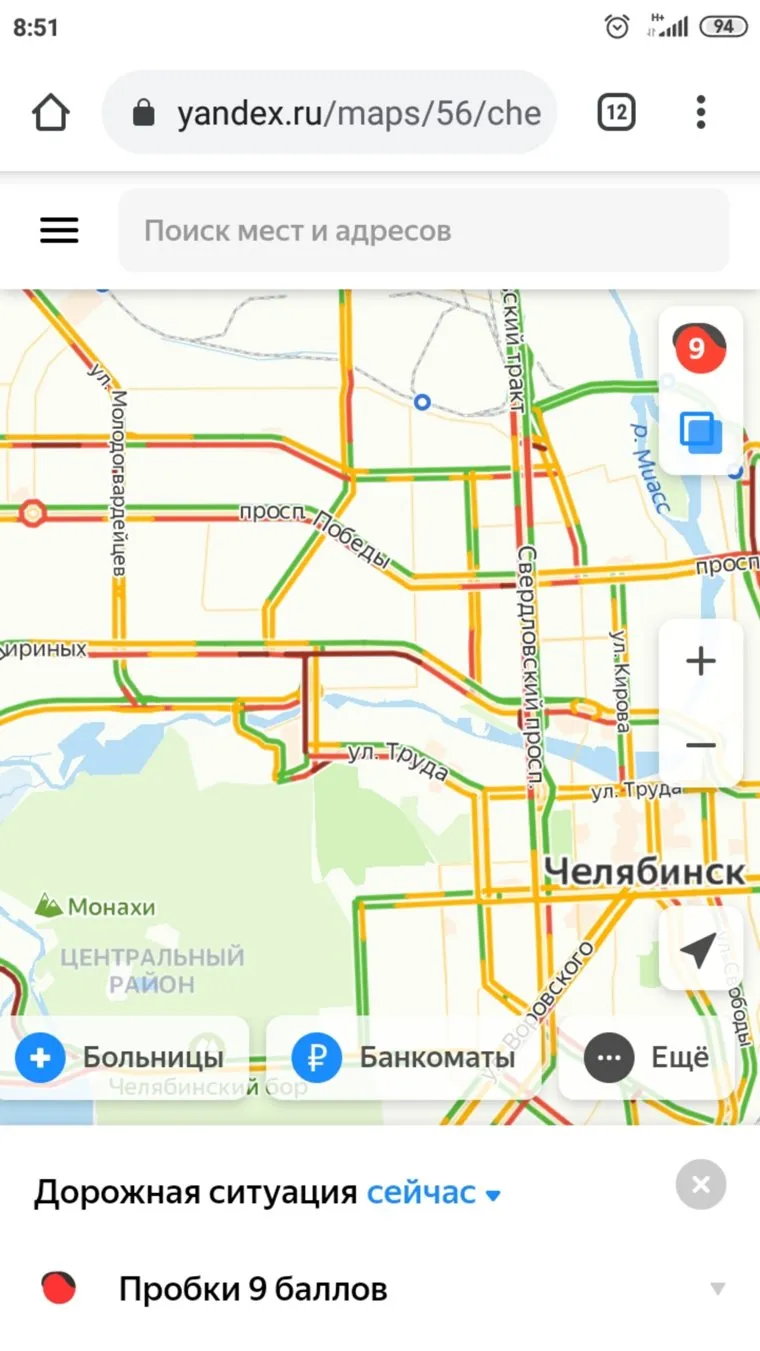Close the Дорожная ситуация panel

[700, 1185]
